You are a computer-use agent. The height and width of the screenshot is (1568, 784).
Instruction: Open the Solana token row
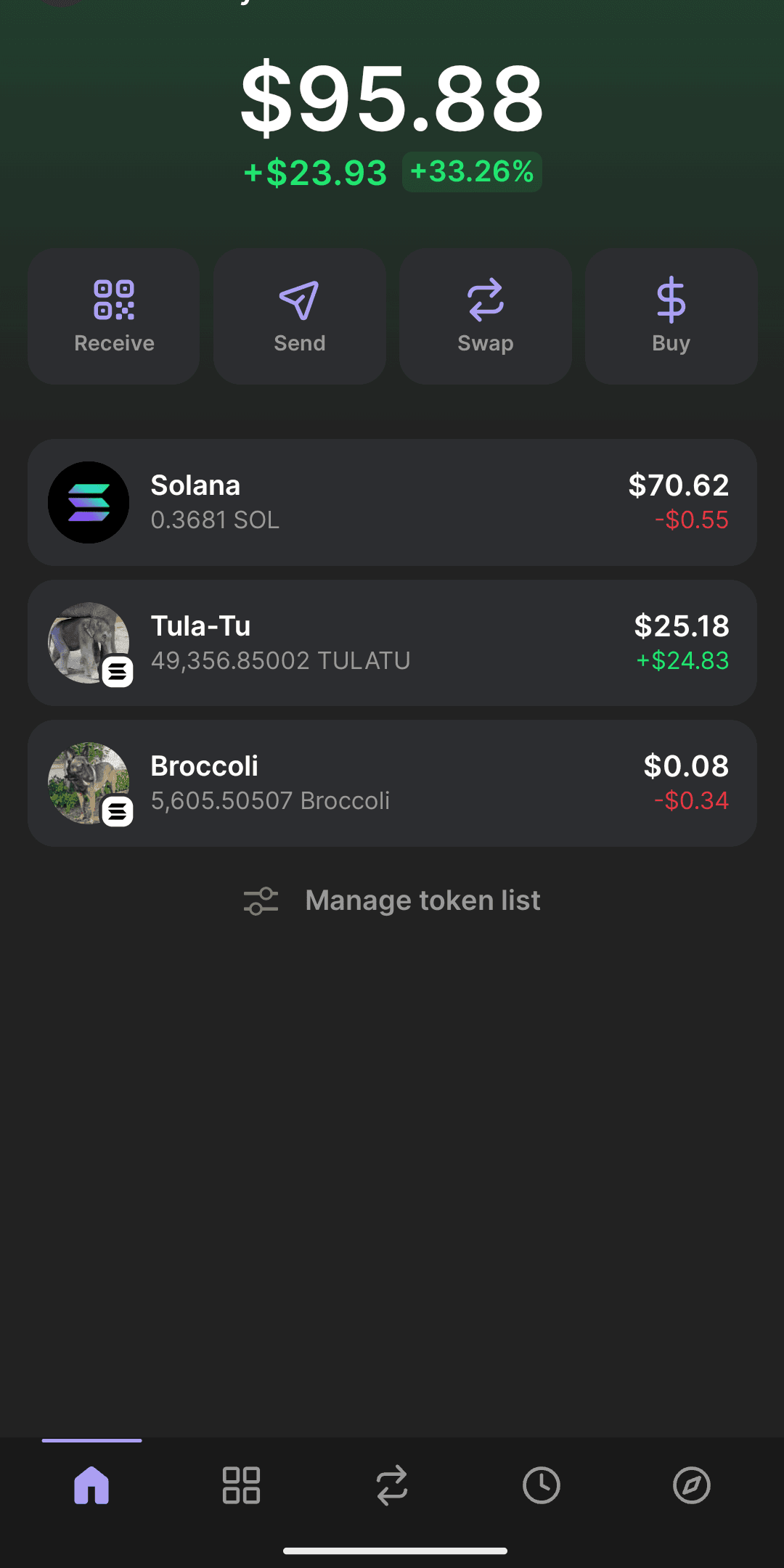tap(392, 502)
